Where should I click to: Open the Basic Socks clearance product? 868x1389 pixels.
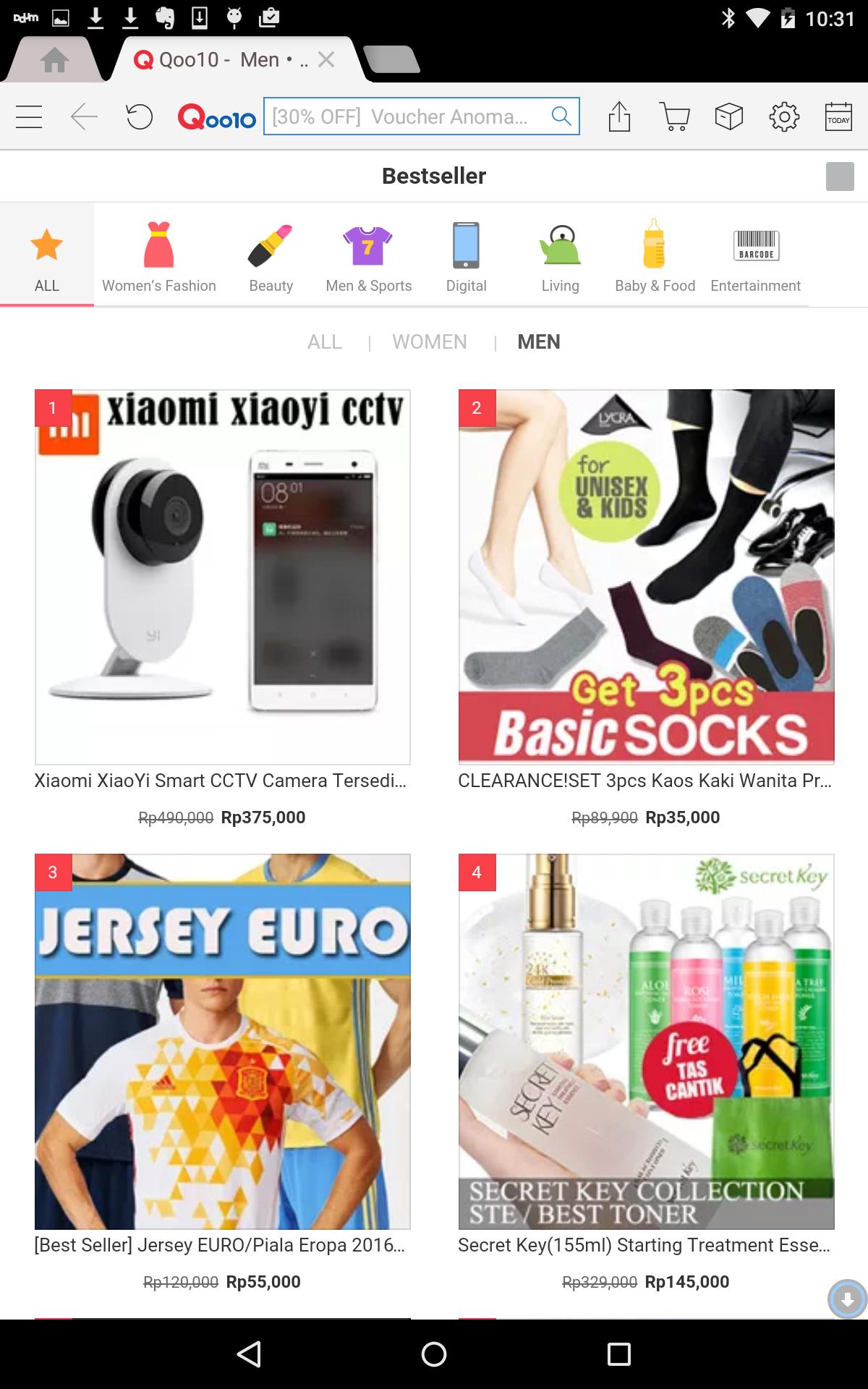(x=646, y=577)
